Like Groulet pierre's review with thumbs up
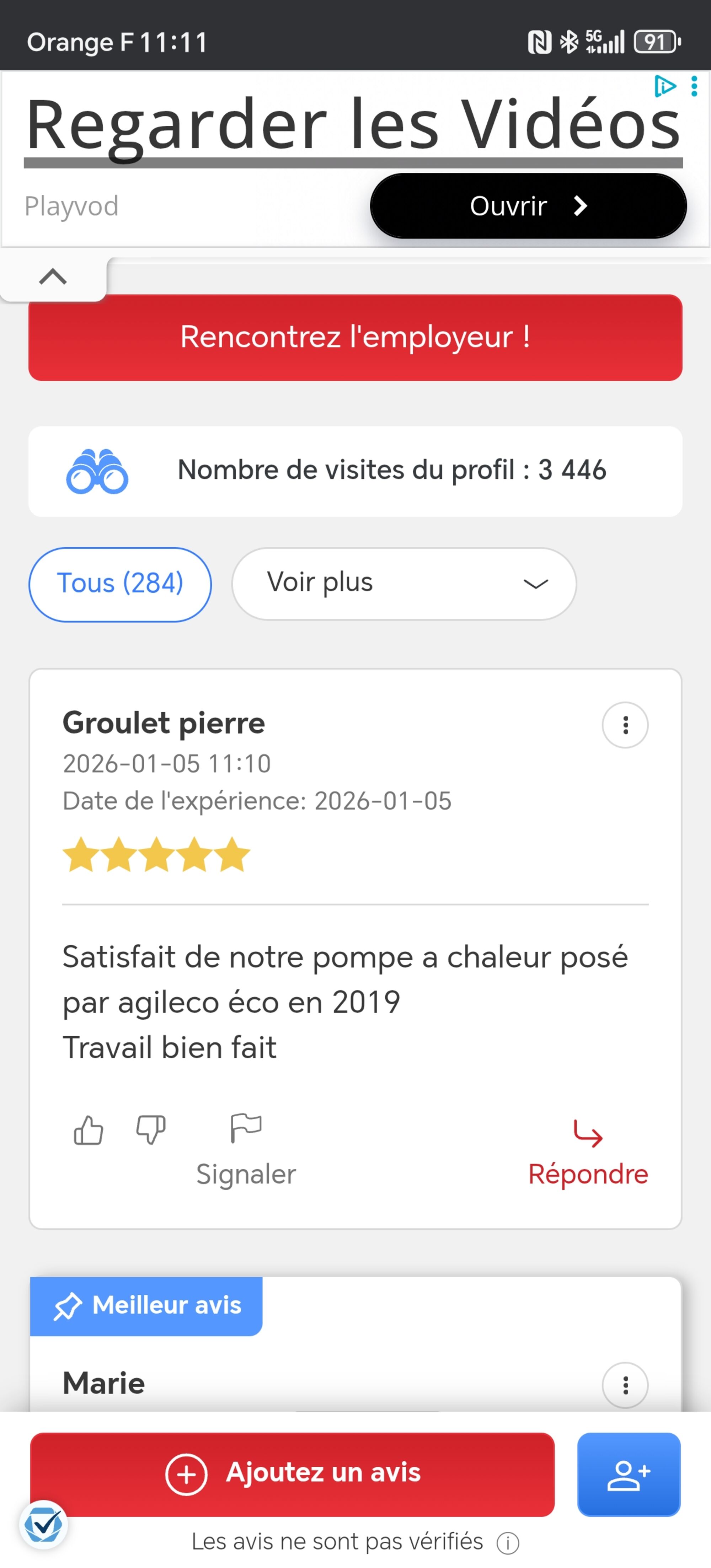Screen dimensions: 711x1568 [88, 1131]
